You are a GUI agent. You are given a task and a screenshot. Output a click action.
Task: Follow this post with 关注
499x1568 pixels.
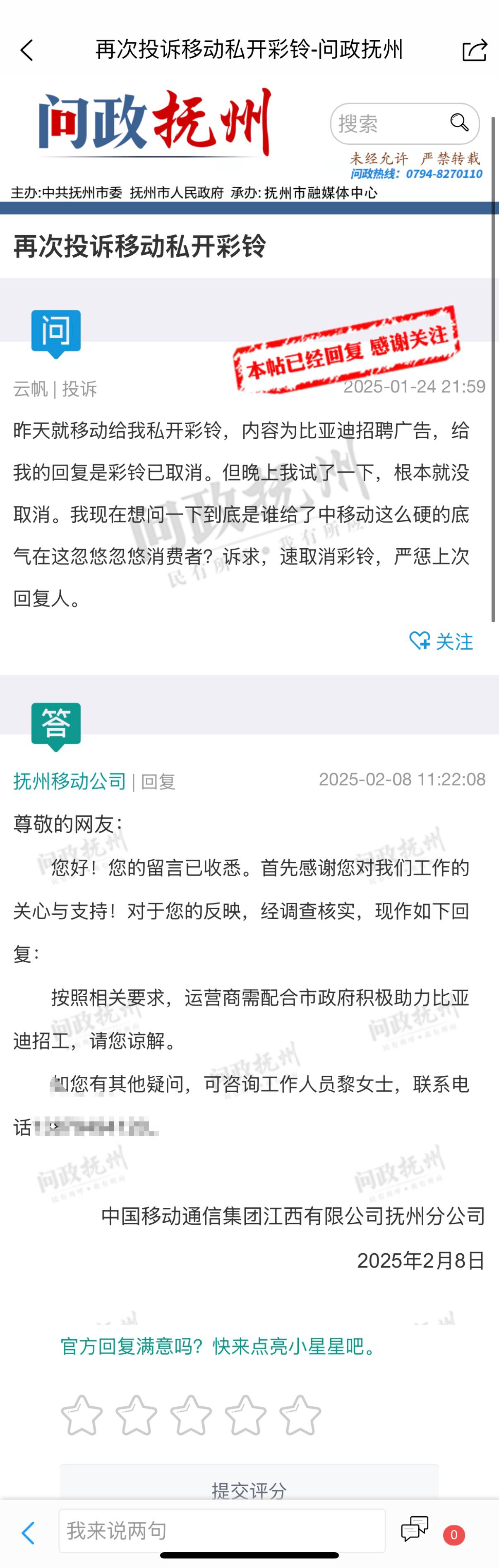(442, 641)
